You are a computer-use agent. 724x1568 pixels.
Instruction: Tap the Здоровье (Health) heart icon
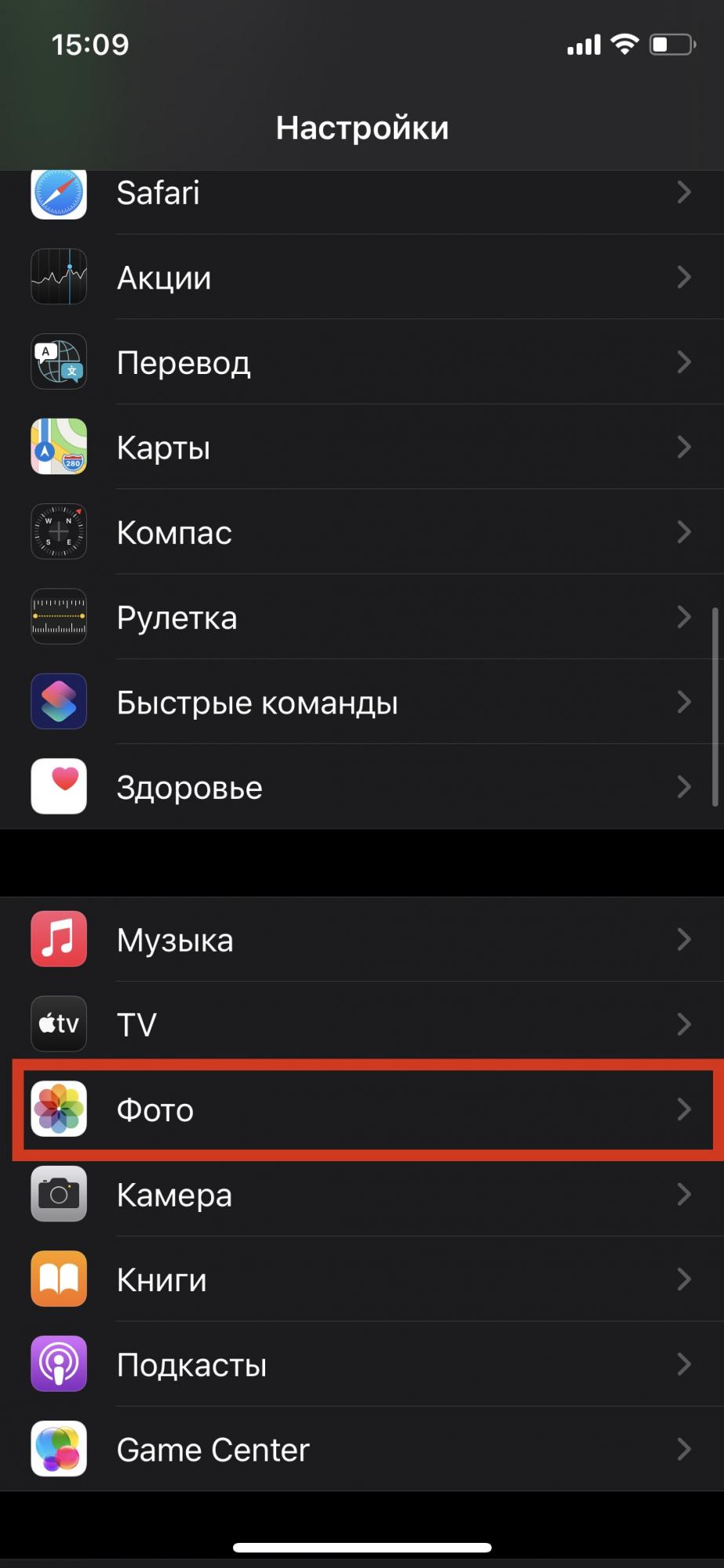[58, 786]
